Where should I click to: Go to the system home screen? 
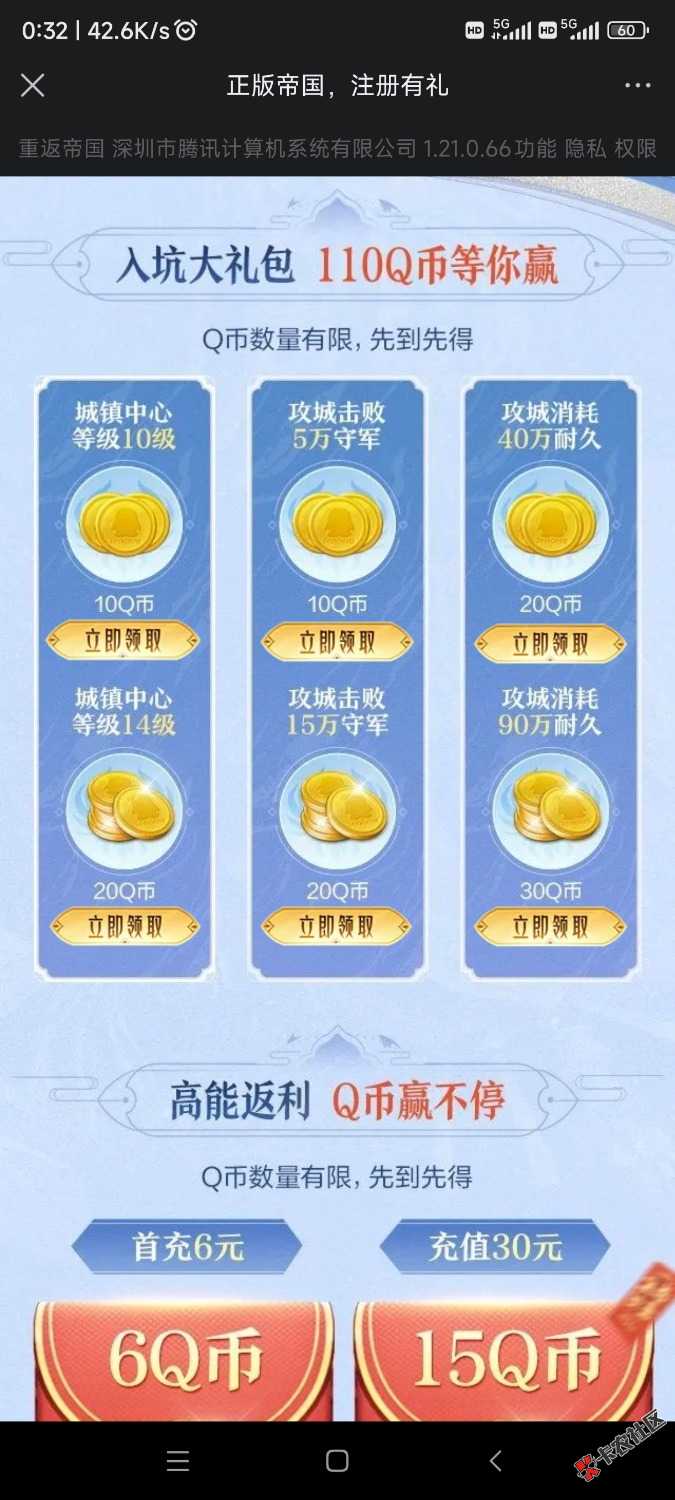(x=337, y=1461)
